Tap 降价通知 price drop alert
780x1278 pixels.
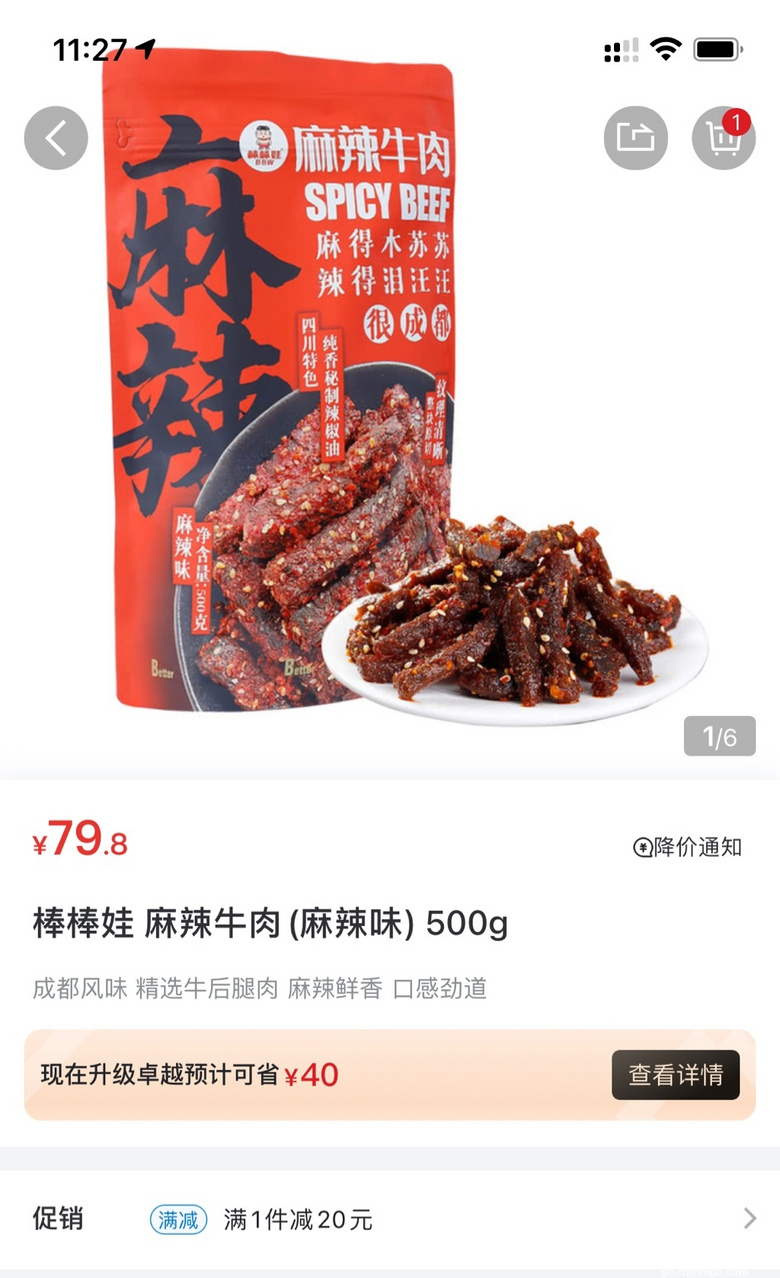pyautogui.click(x=687, y=847)
